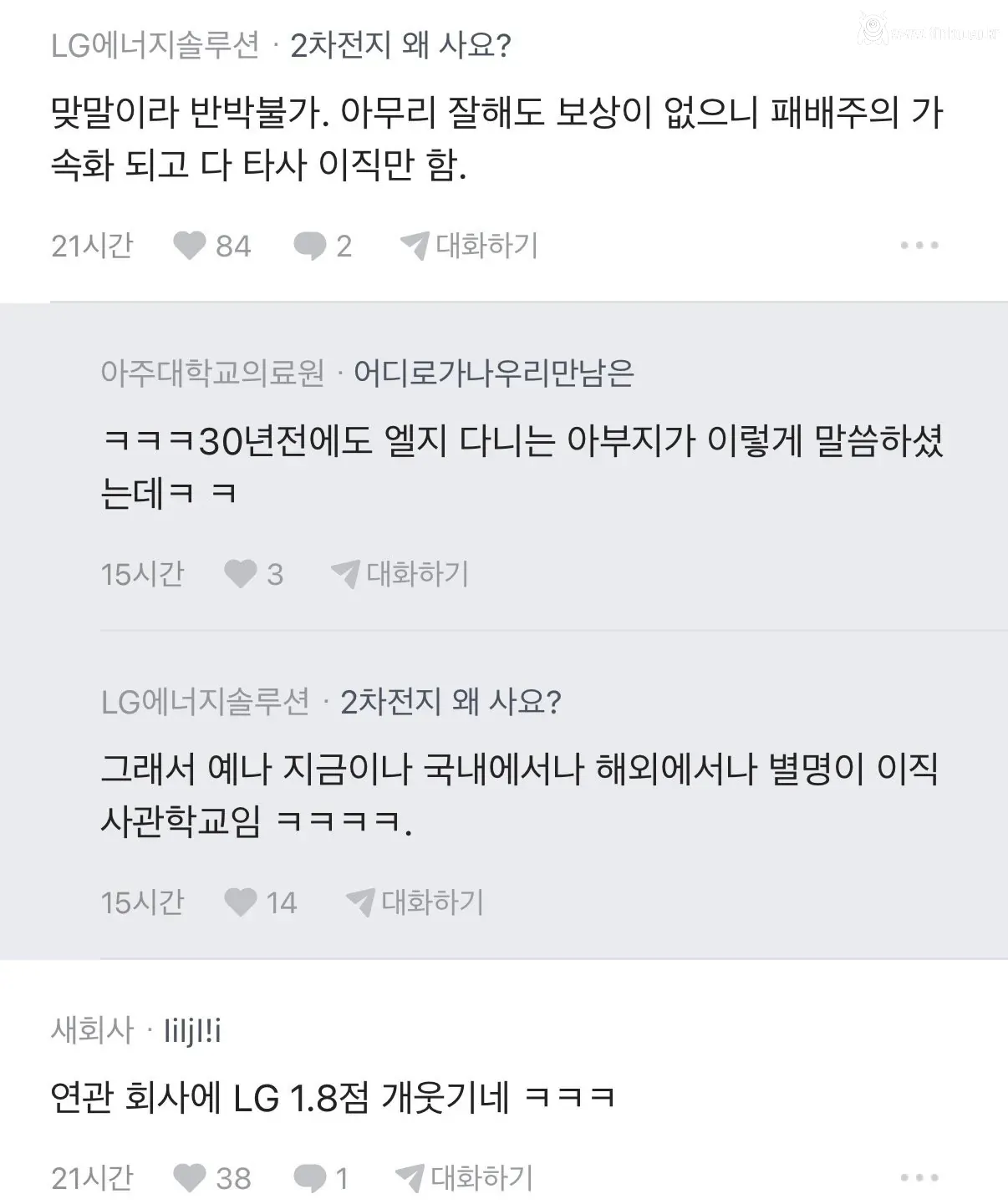Tap 대화하기 under 아주대학교의료원's reply
The image size is (1008, 1204).
click(418, 573)
